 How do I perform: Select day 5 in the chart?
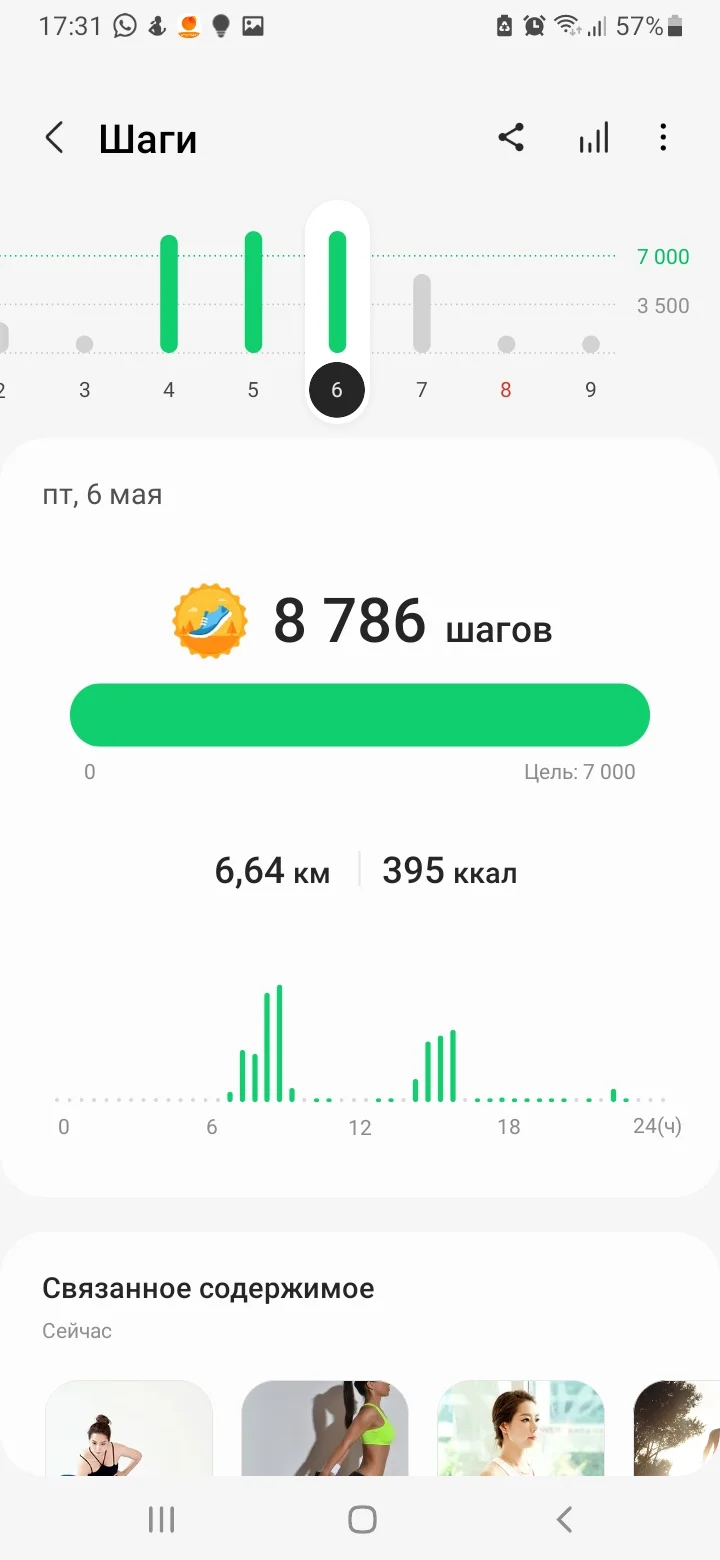(x=253, y=389)
